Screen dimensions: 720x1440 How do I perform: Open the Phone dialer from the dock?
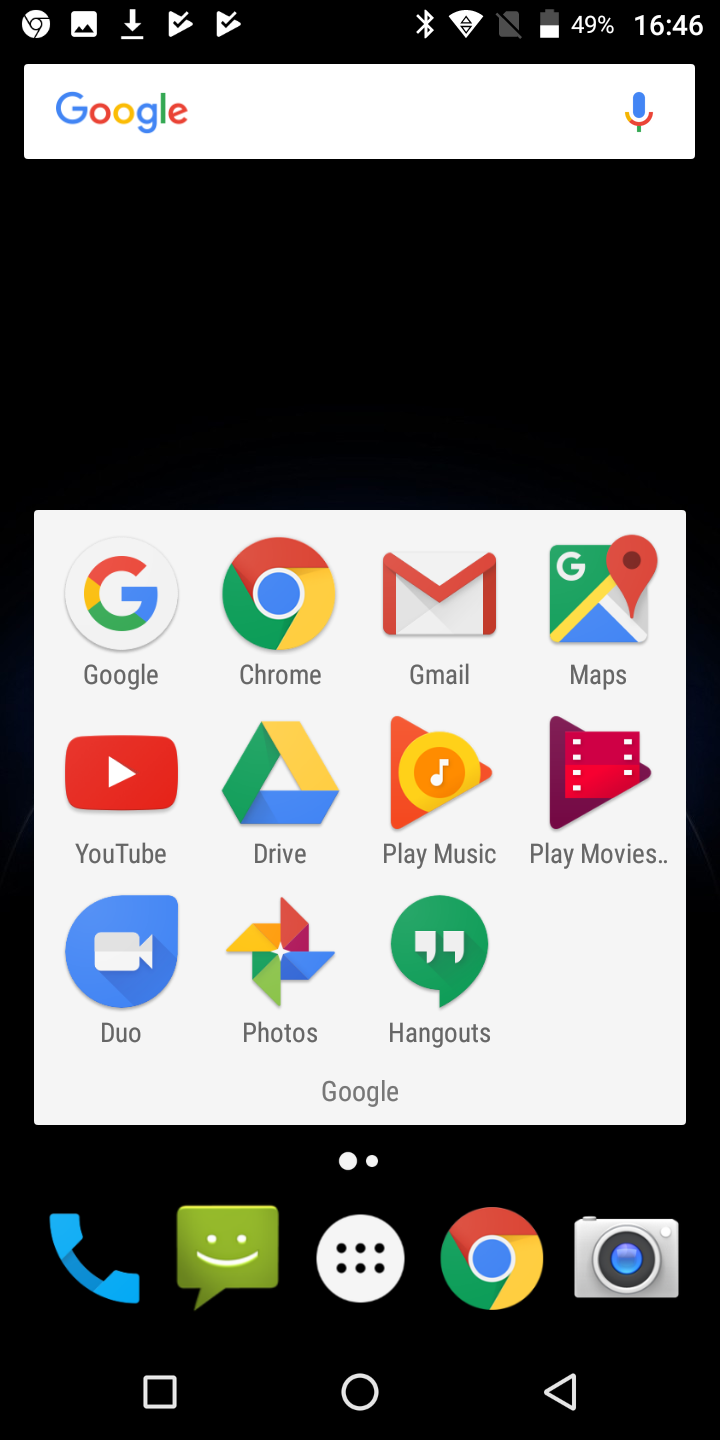point(95,1258)
